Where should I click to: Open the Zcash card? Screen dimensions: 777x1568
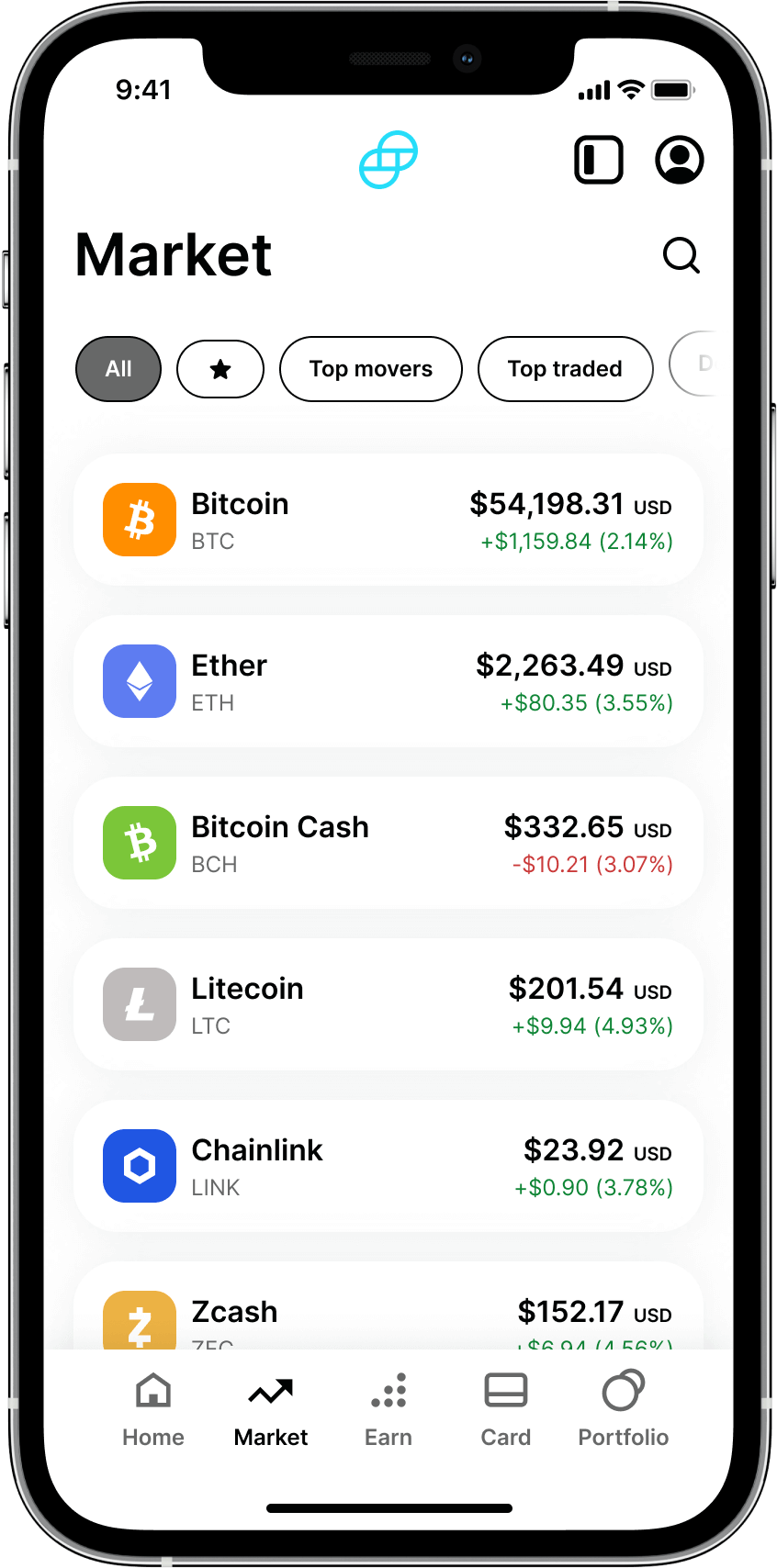388,1305
